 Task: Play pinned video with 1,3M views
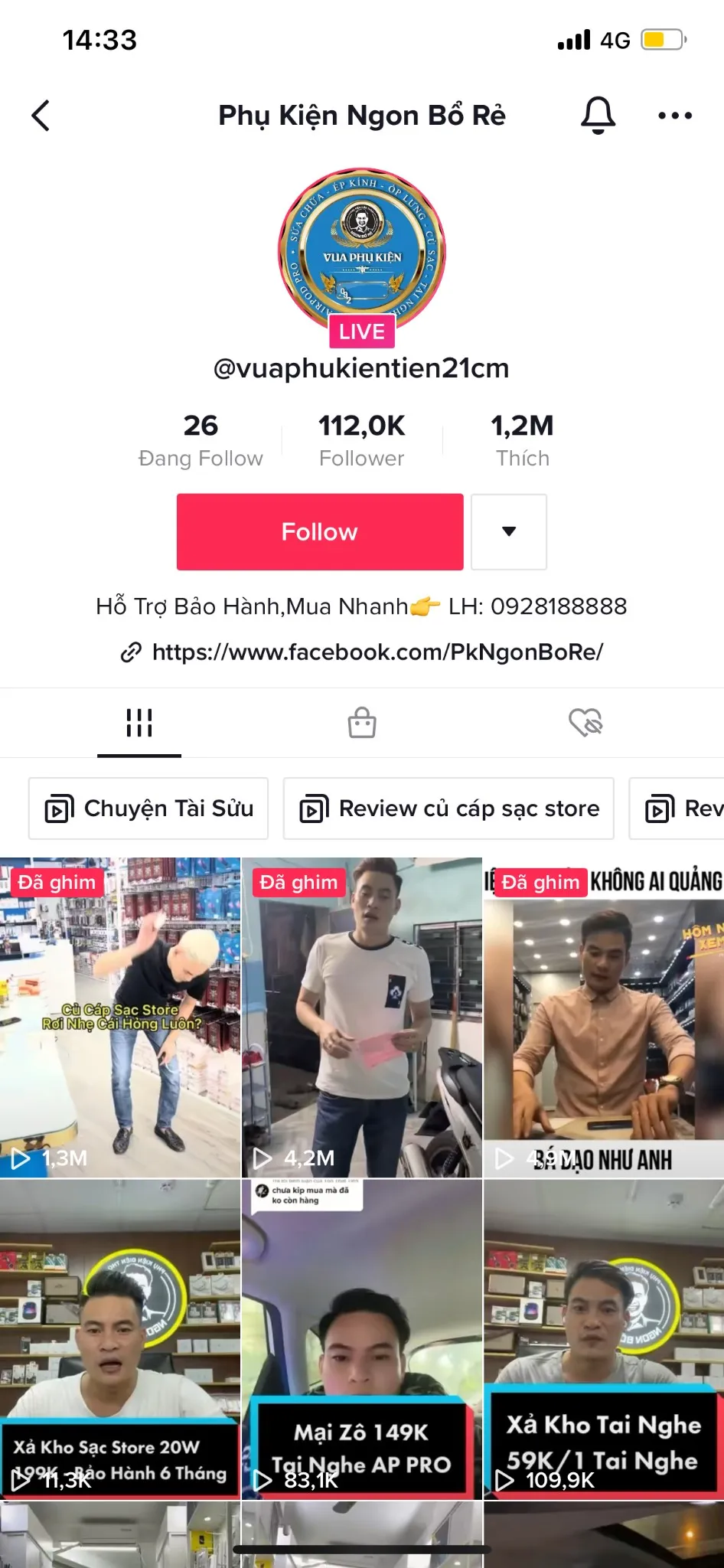[x=120, y=1018]
